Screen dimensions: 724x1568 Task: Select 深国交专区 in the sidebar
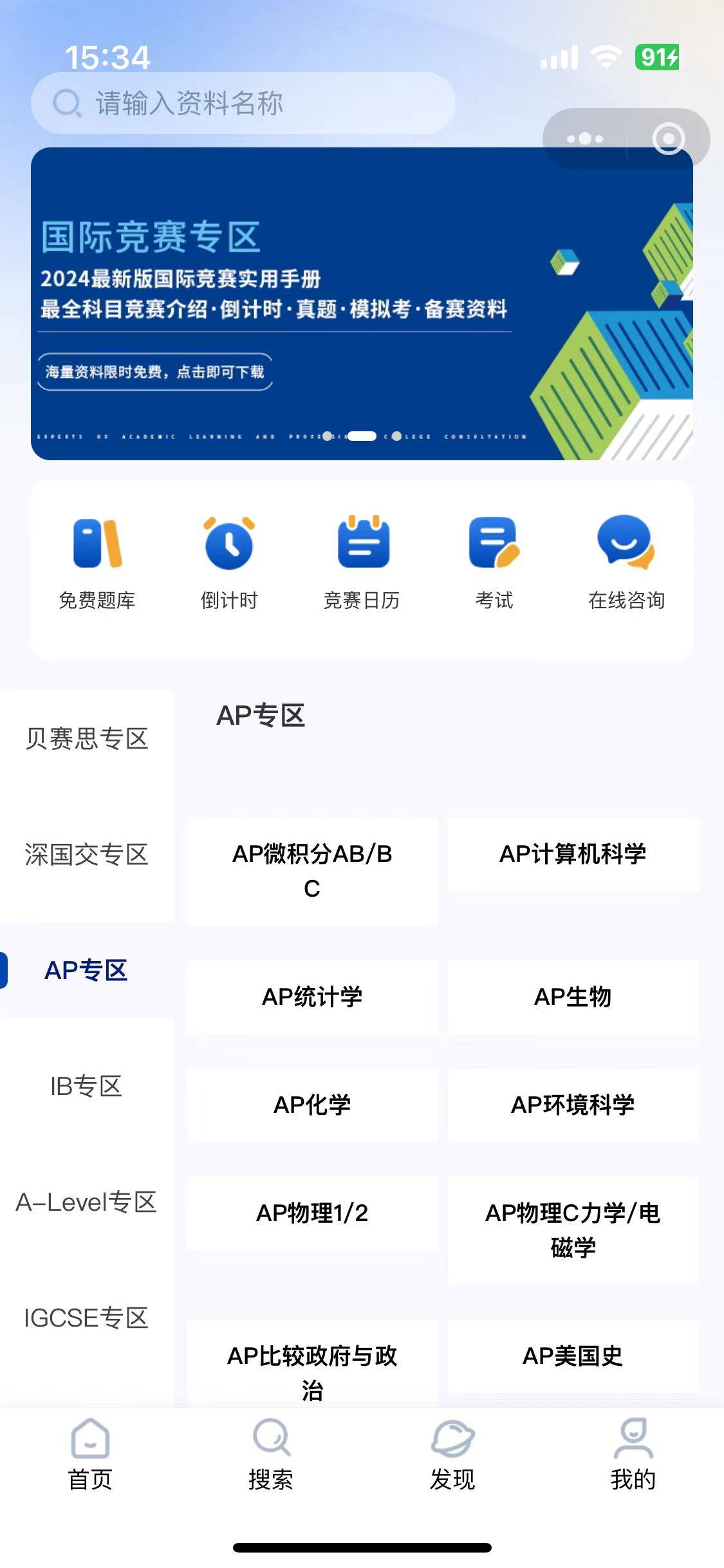[x=87, y=855]
